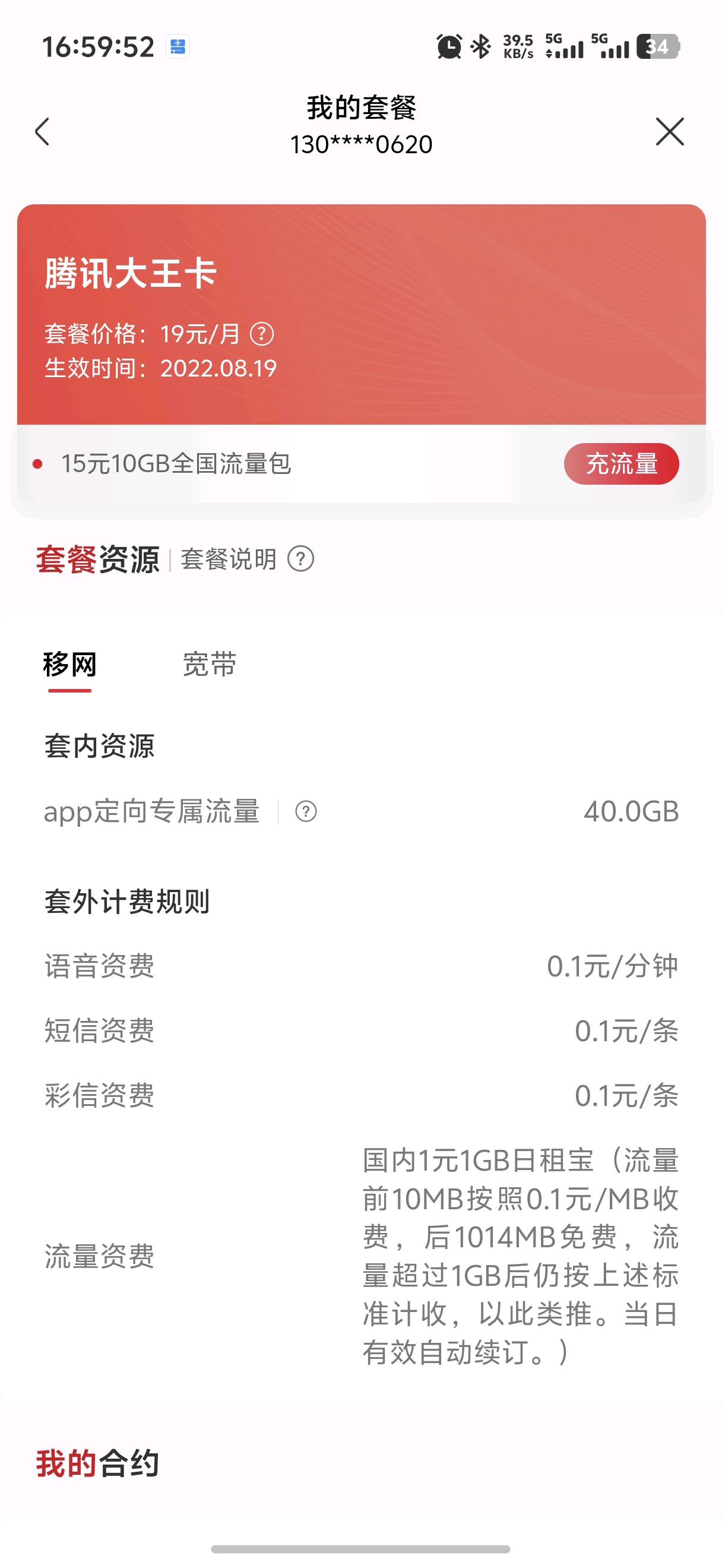This screenshot has height=1568, width=722.
Task: Open help icon beside app定向专属流量
Action: (x=306, y=811)
